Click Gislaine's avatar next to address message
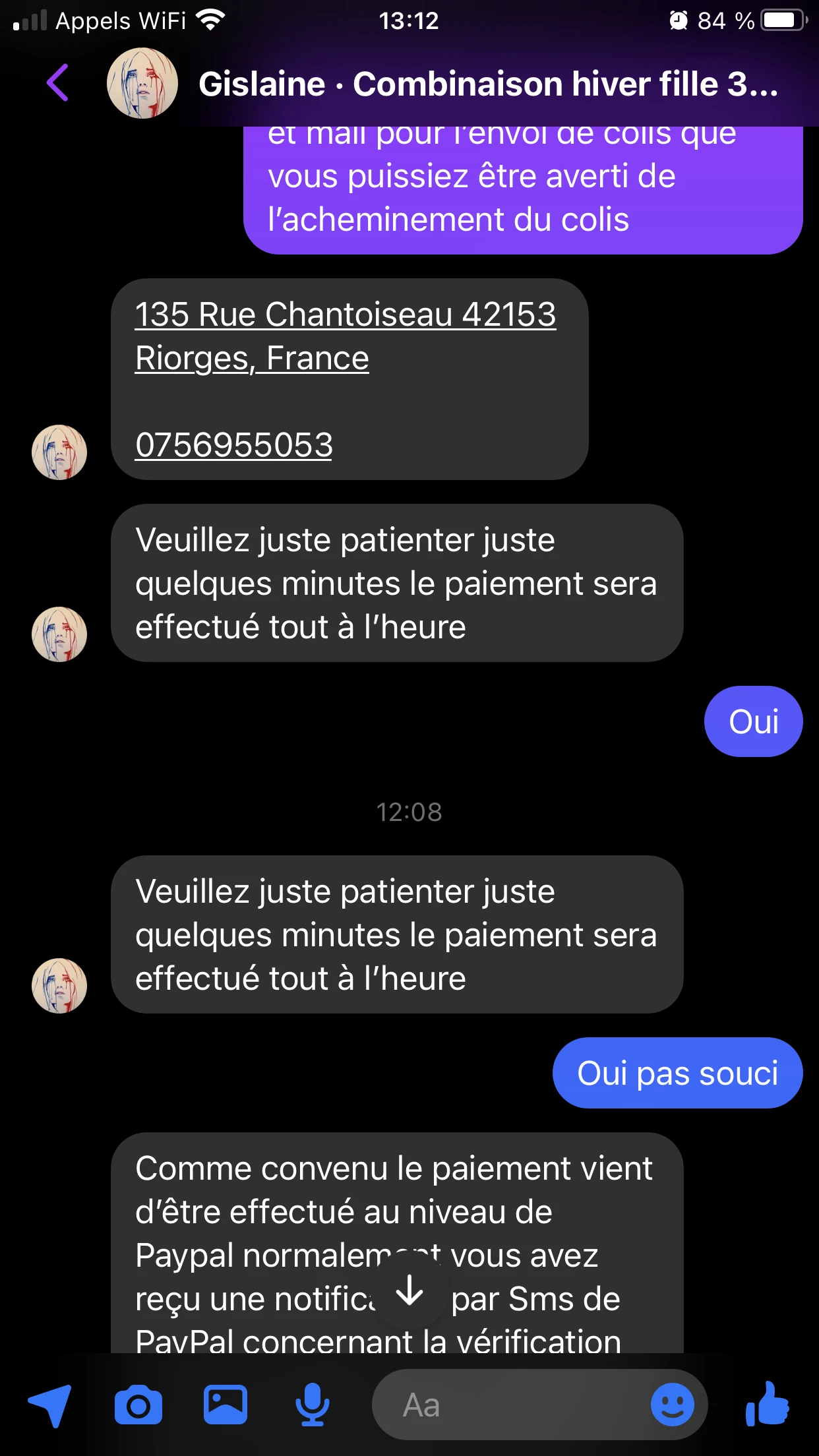 [59, 452]
